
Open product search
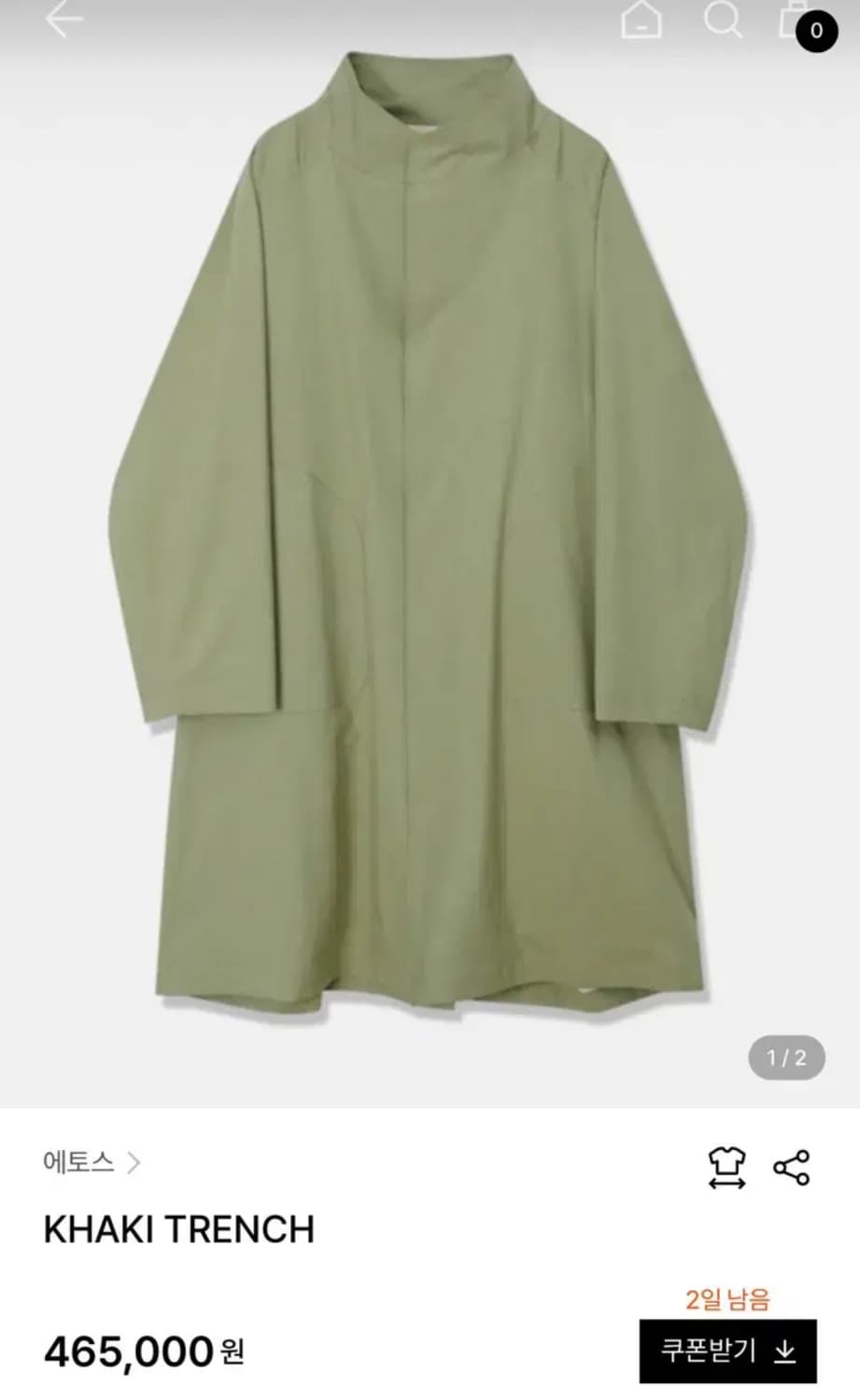[722, 19]
